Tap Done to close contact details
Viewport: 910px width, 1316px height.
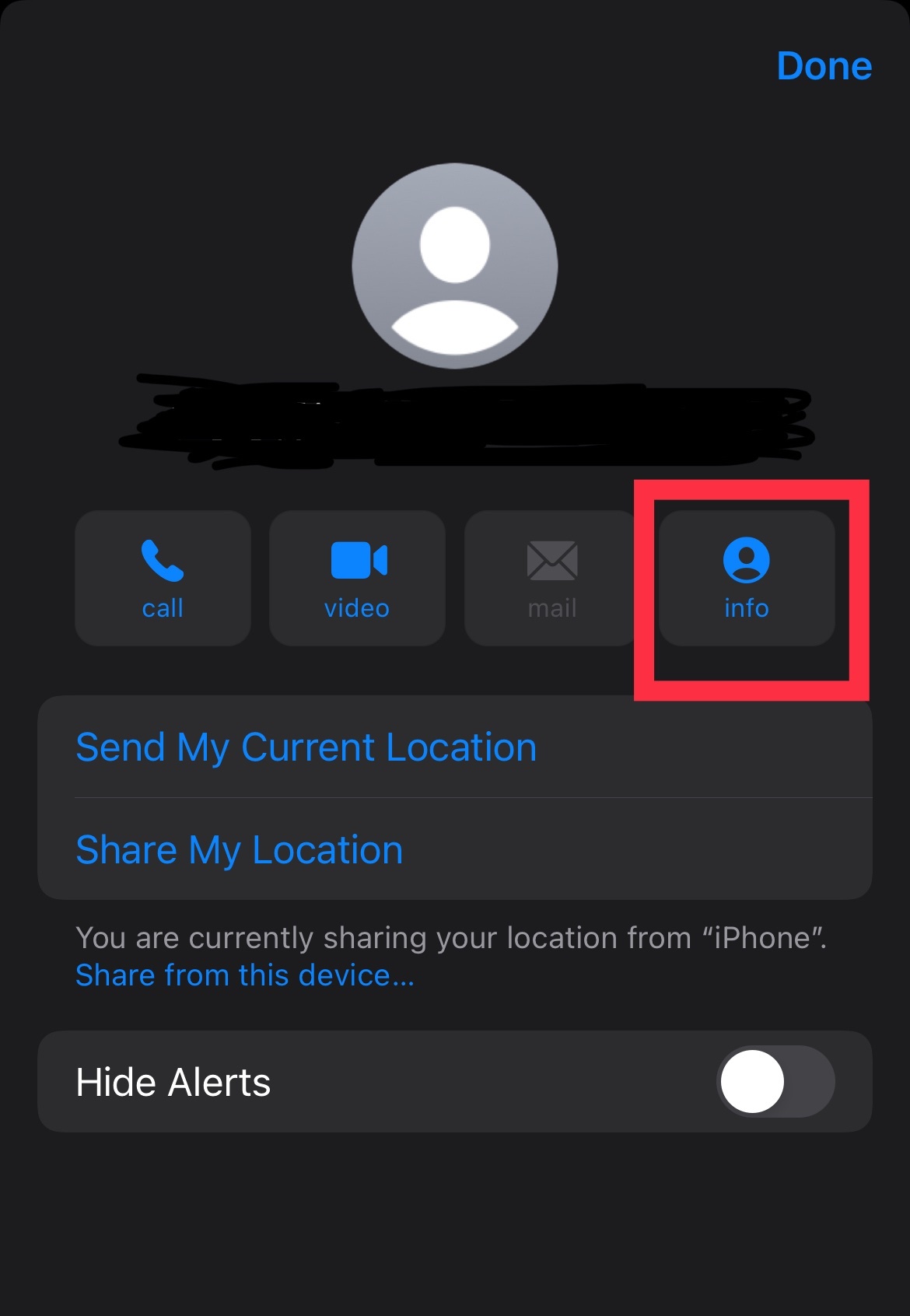(824, 66)
